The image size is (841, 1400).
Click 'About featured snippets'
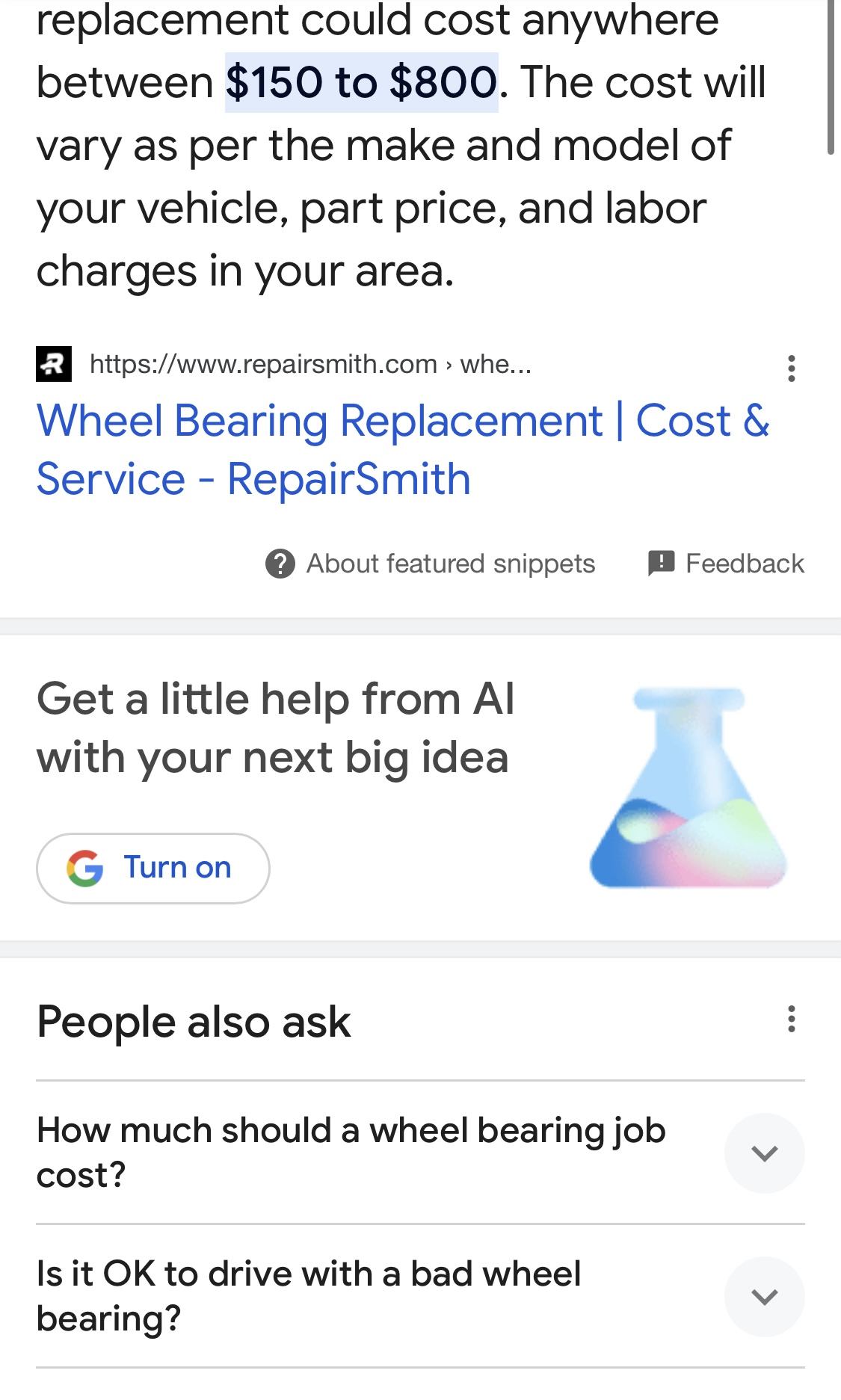click(449, 563)
